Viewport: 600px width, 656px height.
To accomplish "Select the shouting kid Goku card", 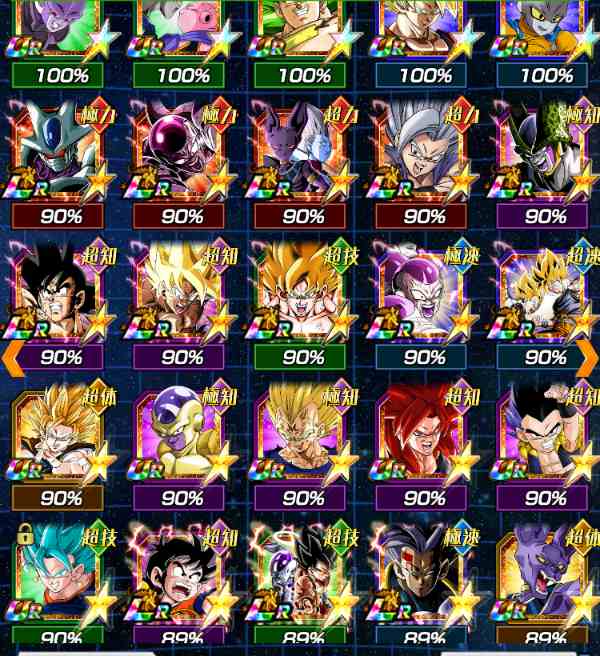I will point(180,577).
